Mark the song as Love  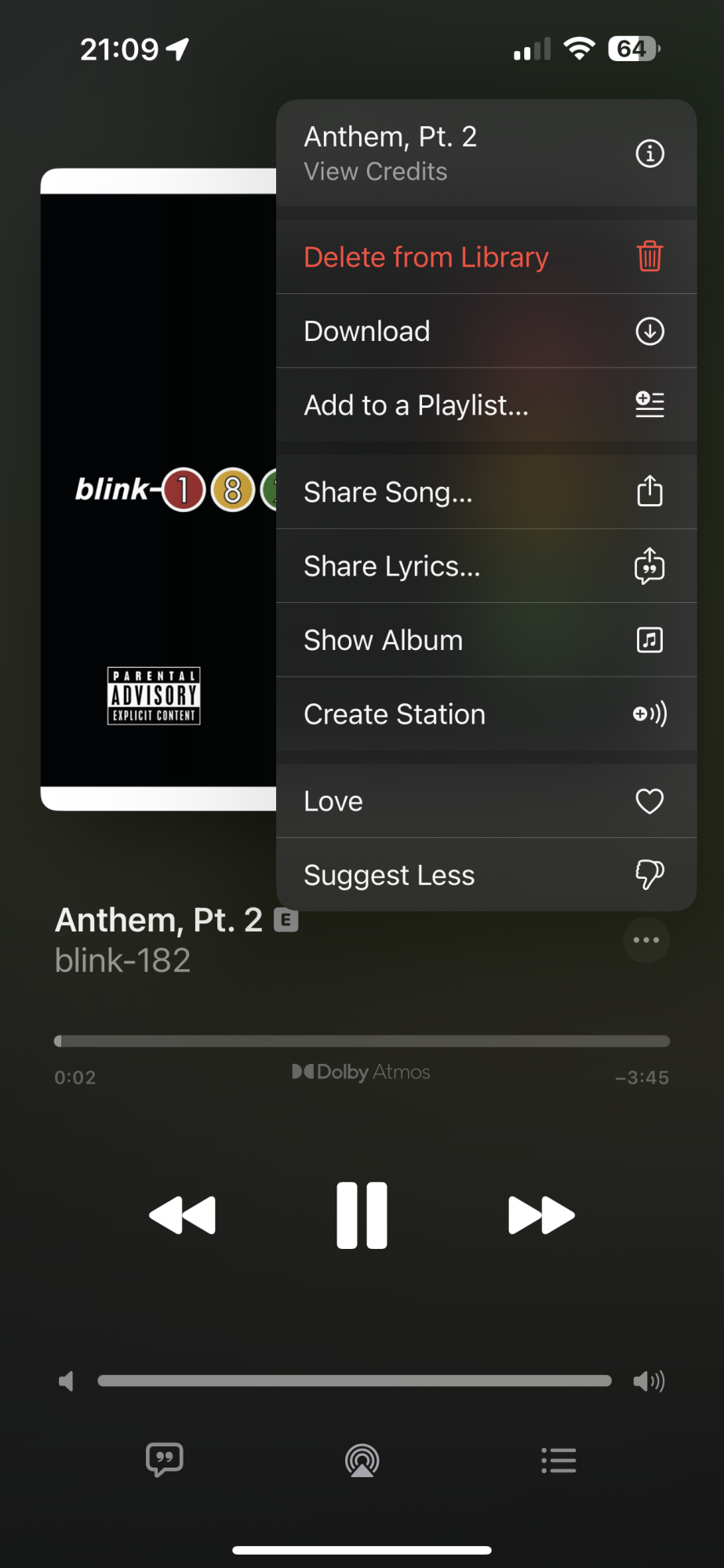(x=486, y=801)
